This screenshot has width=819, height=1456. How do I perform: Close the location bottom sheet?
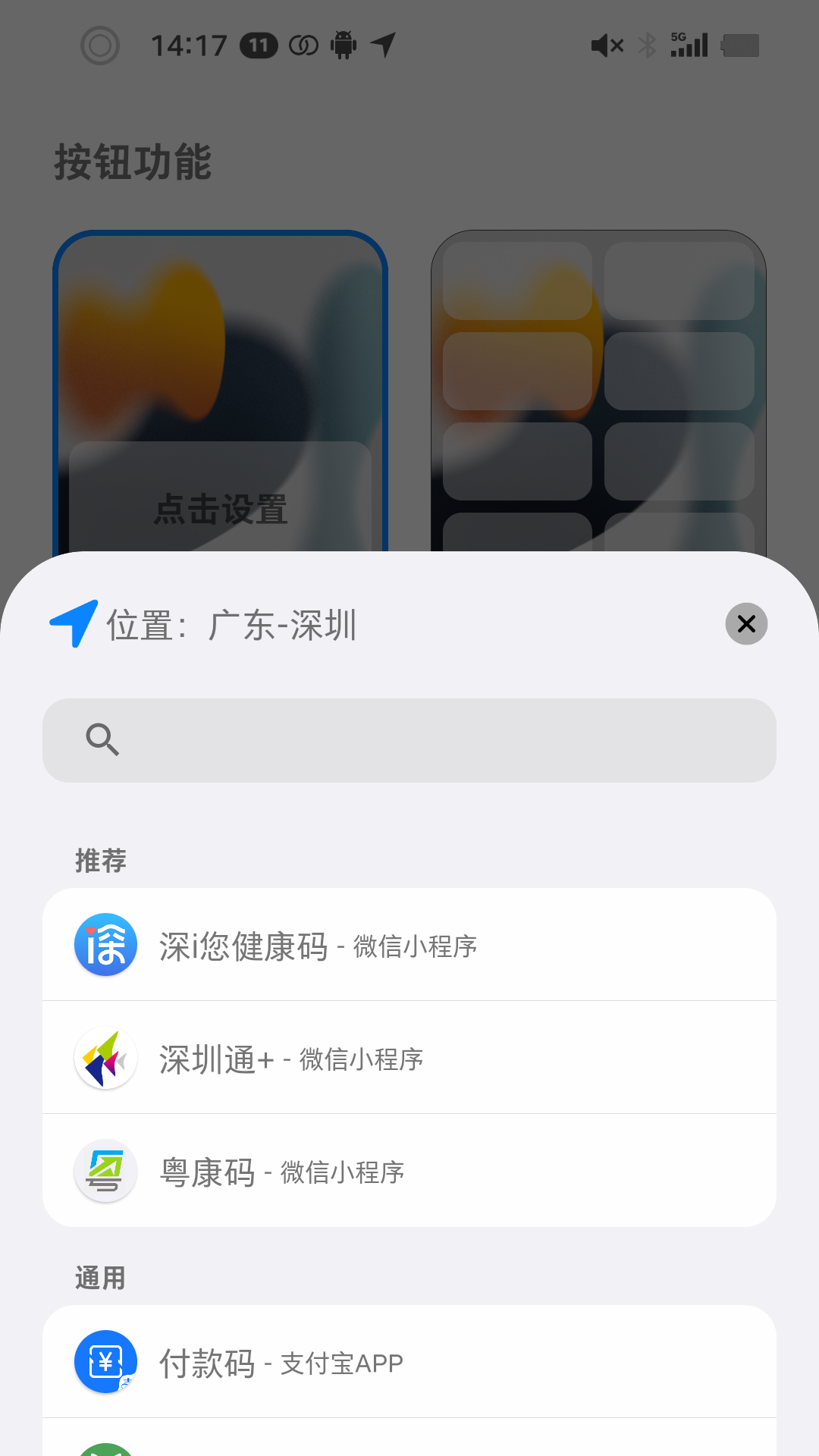pos(746,624)
